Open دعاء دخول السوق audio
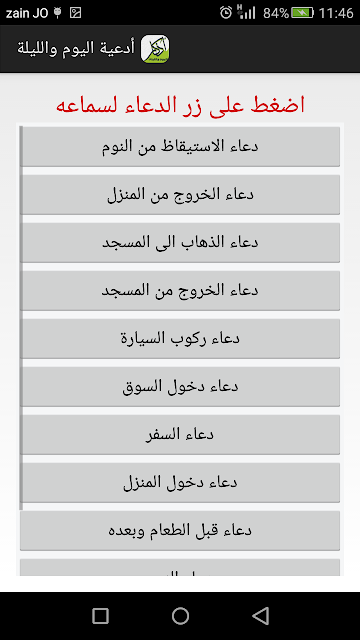Screen dimensions: 360x640 (x=180, y=387)
